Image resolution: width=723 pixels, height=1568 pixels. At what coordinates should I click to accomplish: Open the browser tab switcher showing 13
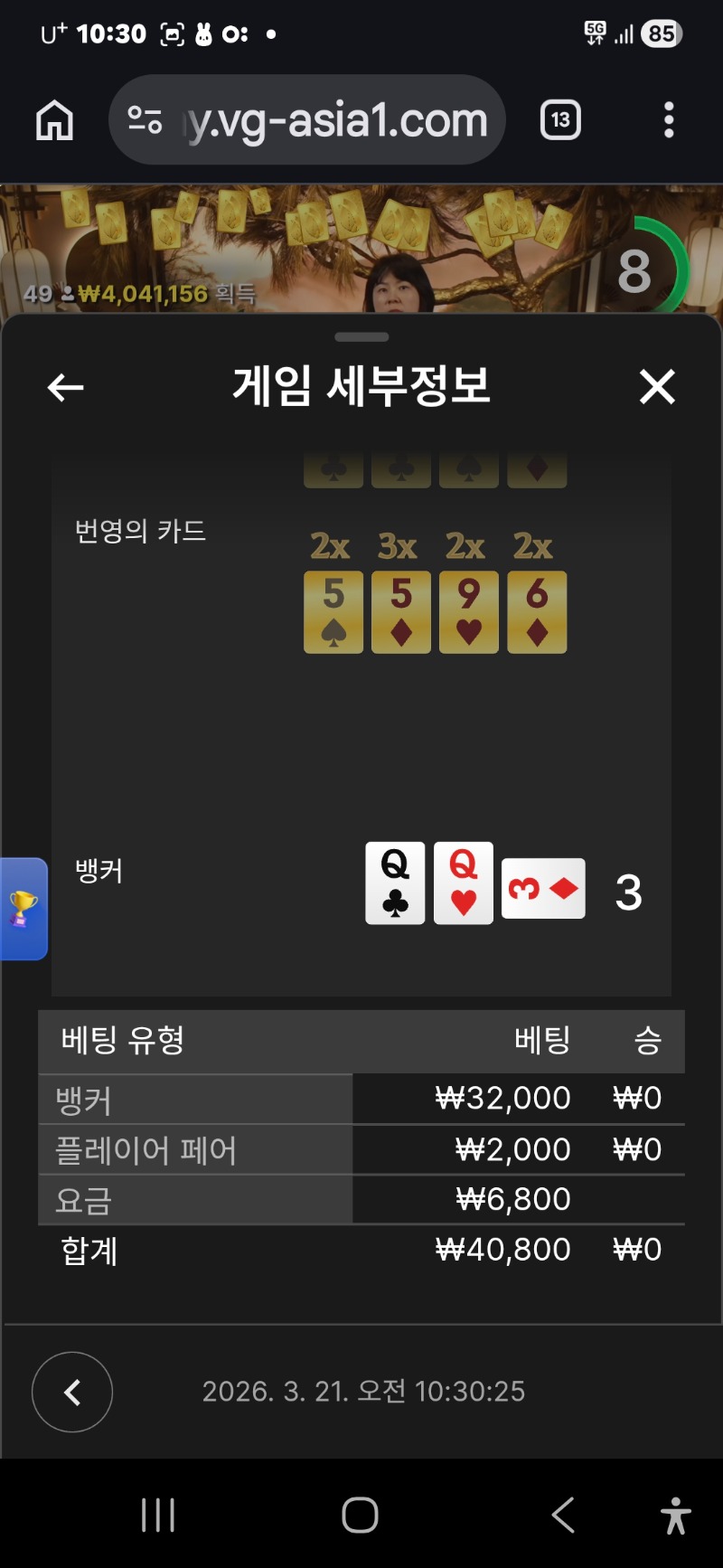pyautogui.click(x=560, y=120)
